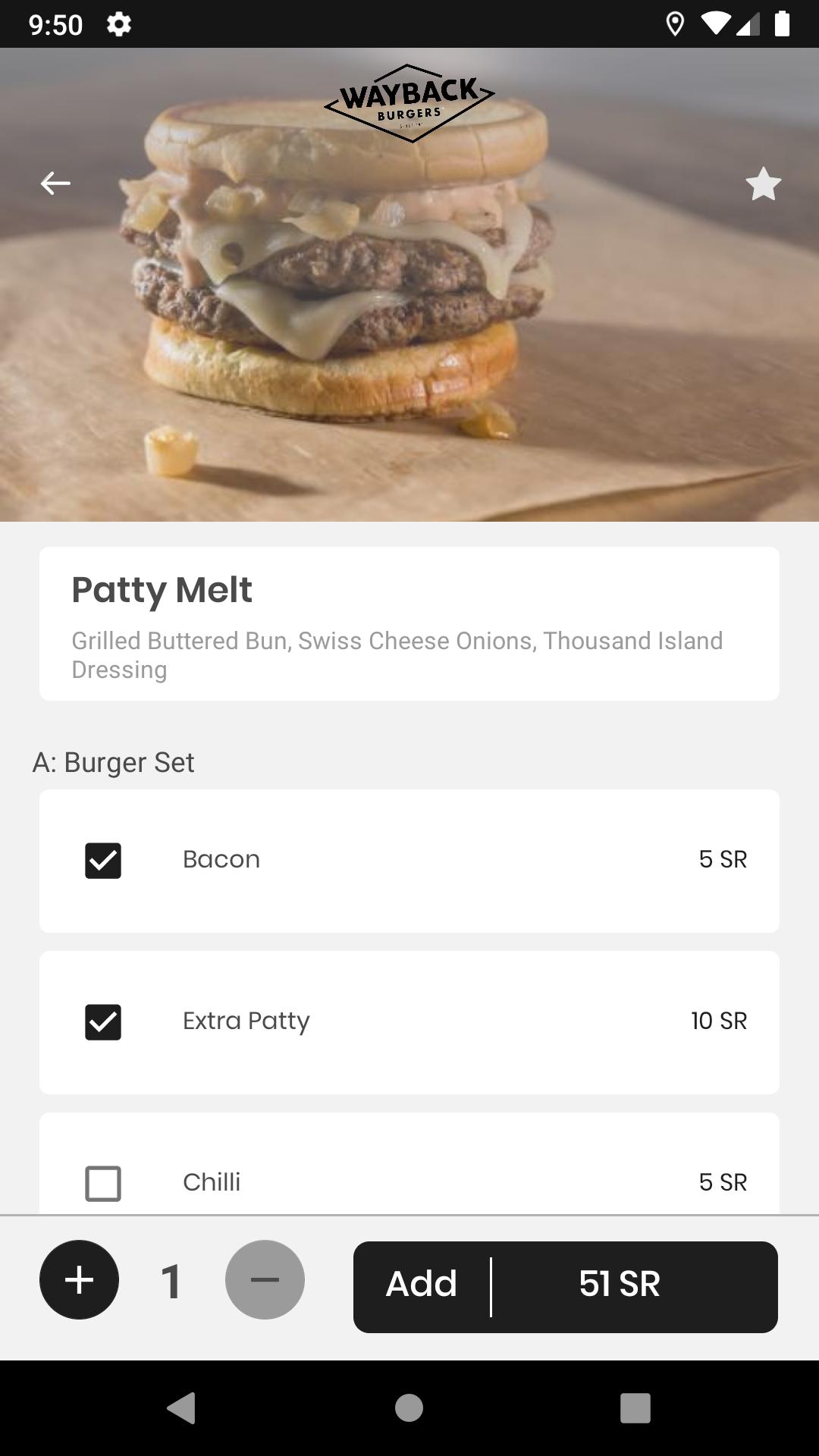Increase quantity with the plus button
The image size is (819, 1456).
click(x=79, y=1280)
